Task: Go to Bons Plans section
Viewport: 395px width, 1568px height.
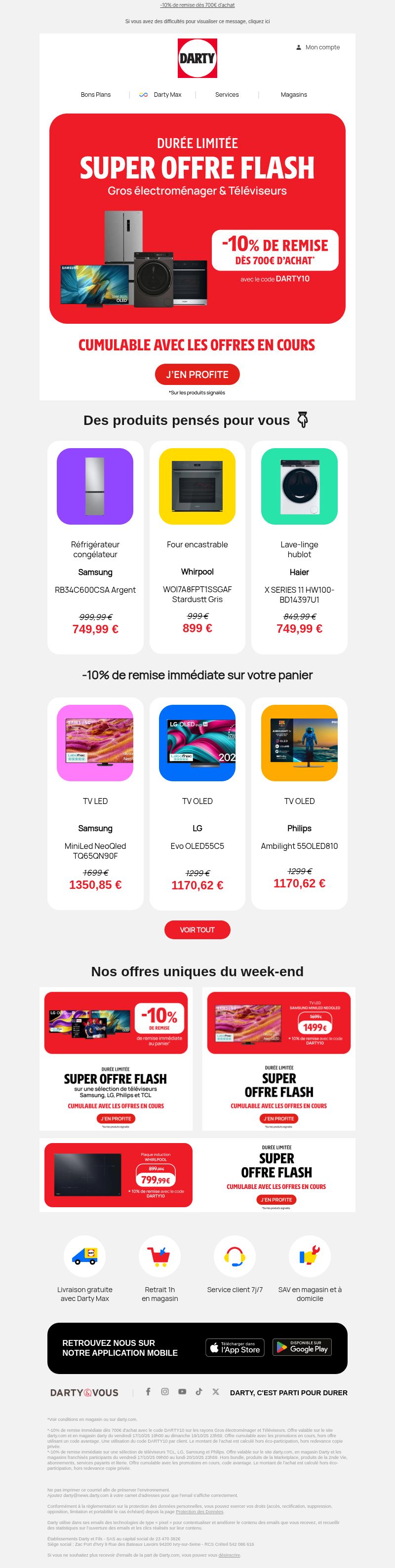Action: (96, 95)
